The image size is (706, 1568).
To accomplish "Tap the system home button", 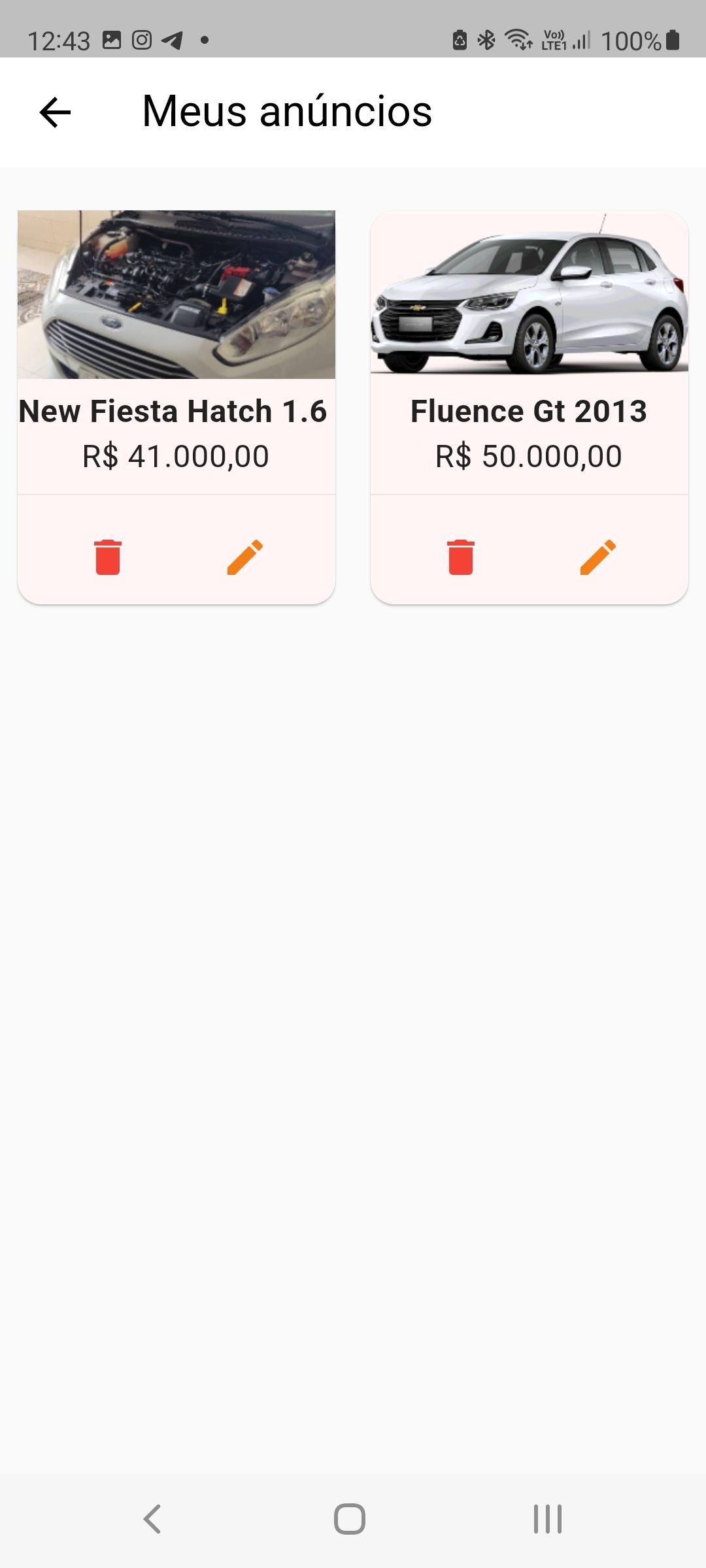I will coord(350,1518).
